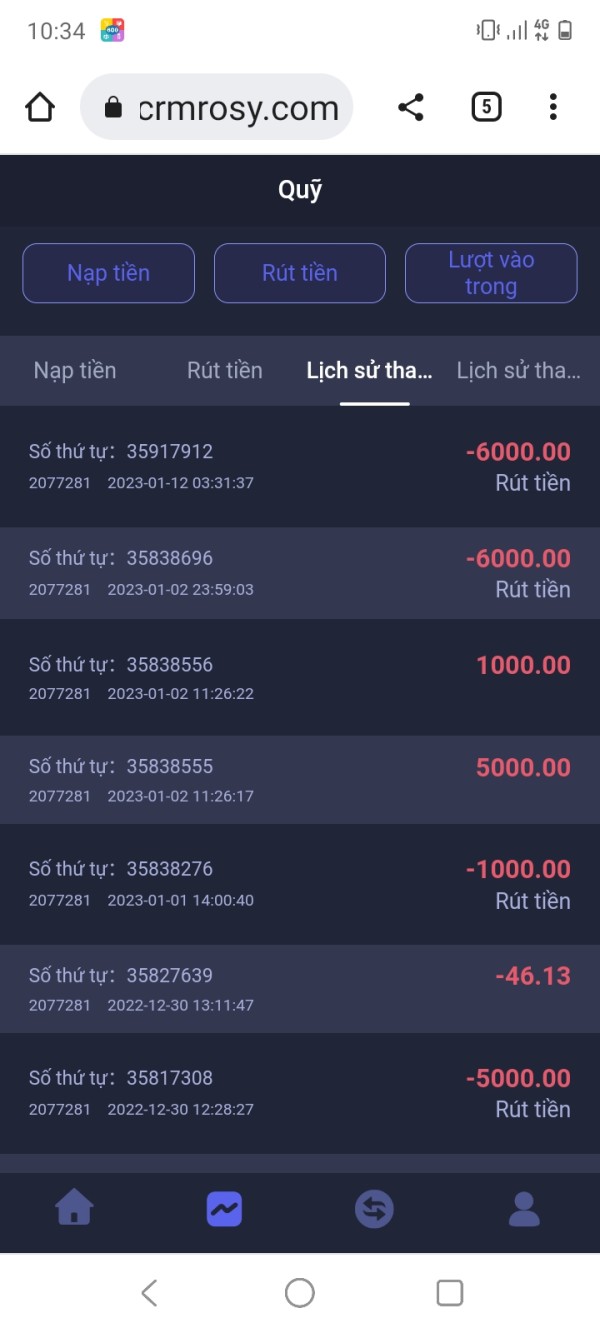This screenshot has width=600, height=1333.
Task: Go back with system back button
Action: pos(149,1293)
